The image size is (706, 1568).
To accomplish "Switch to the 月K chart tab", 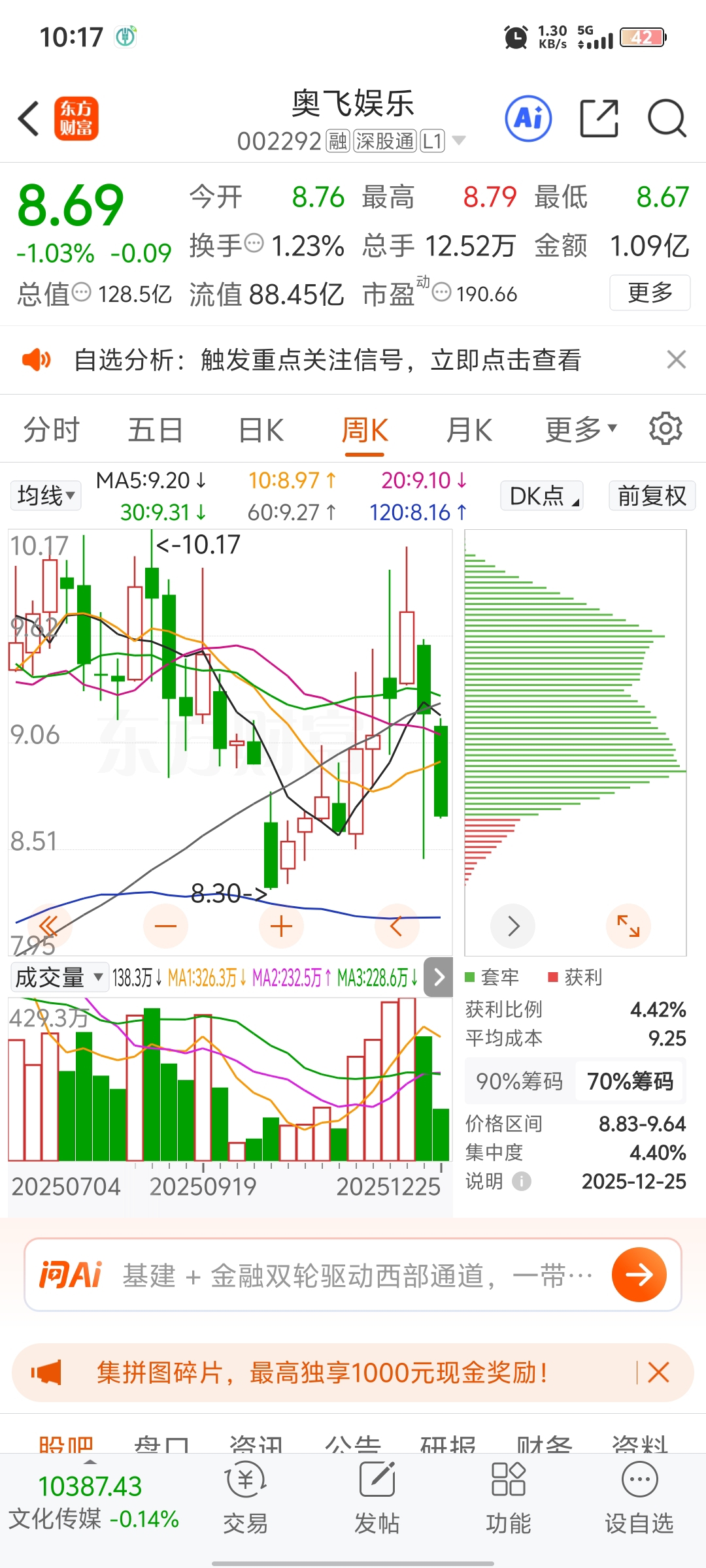I will 469,430.
